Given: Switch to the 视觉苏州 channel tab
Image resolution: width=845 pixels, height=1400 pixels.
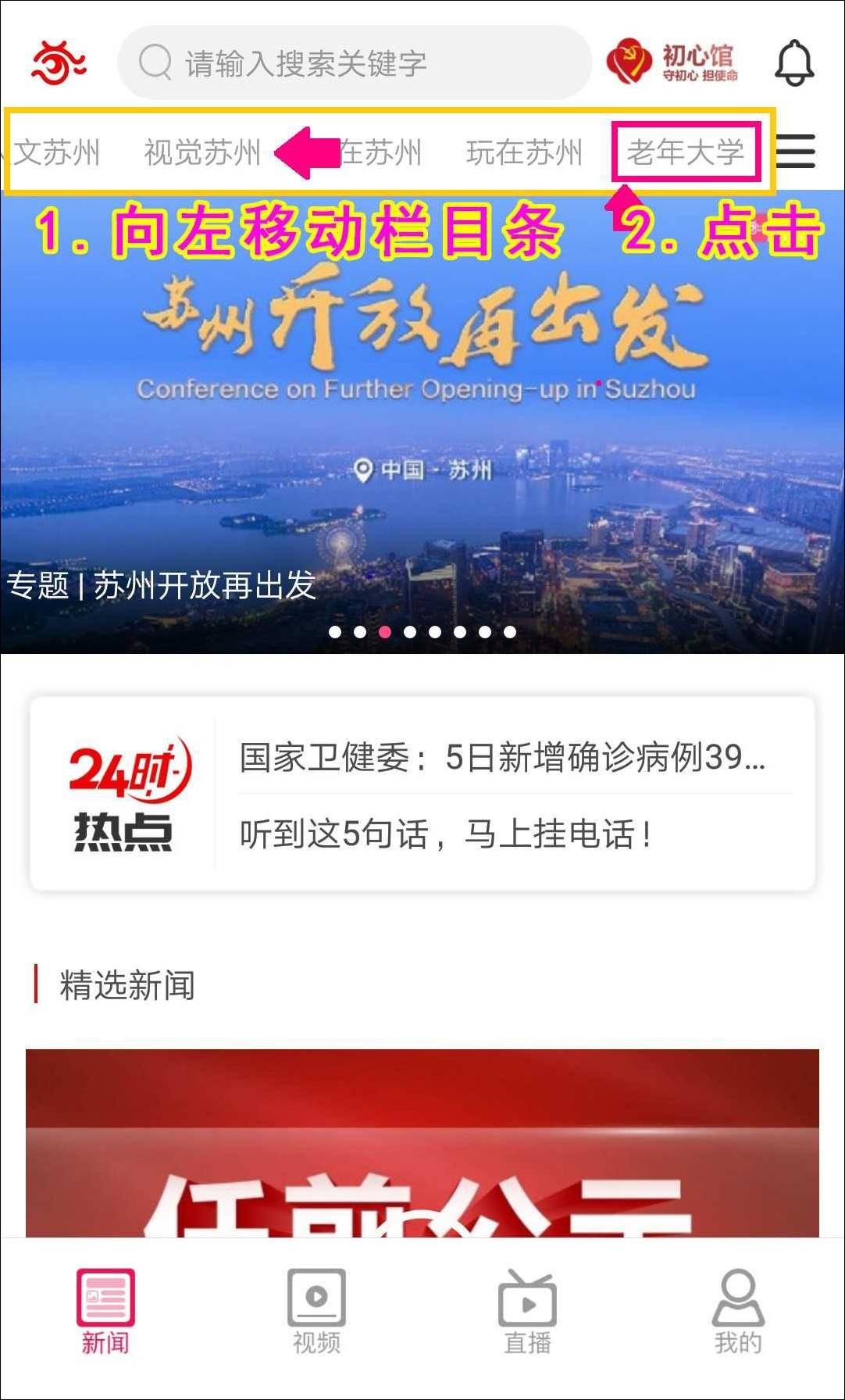Looking at the screenshot, I should (x=201, y=152).
